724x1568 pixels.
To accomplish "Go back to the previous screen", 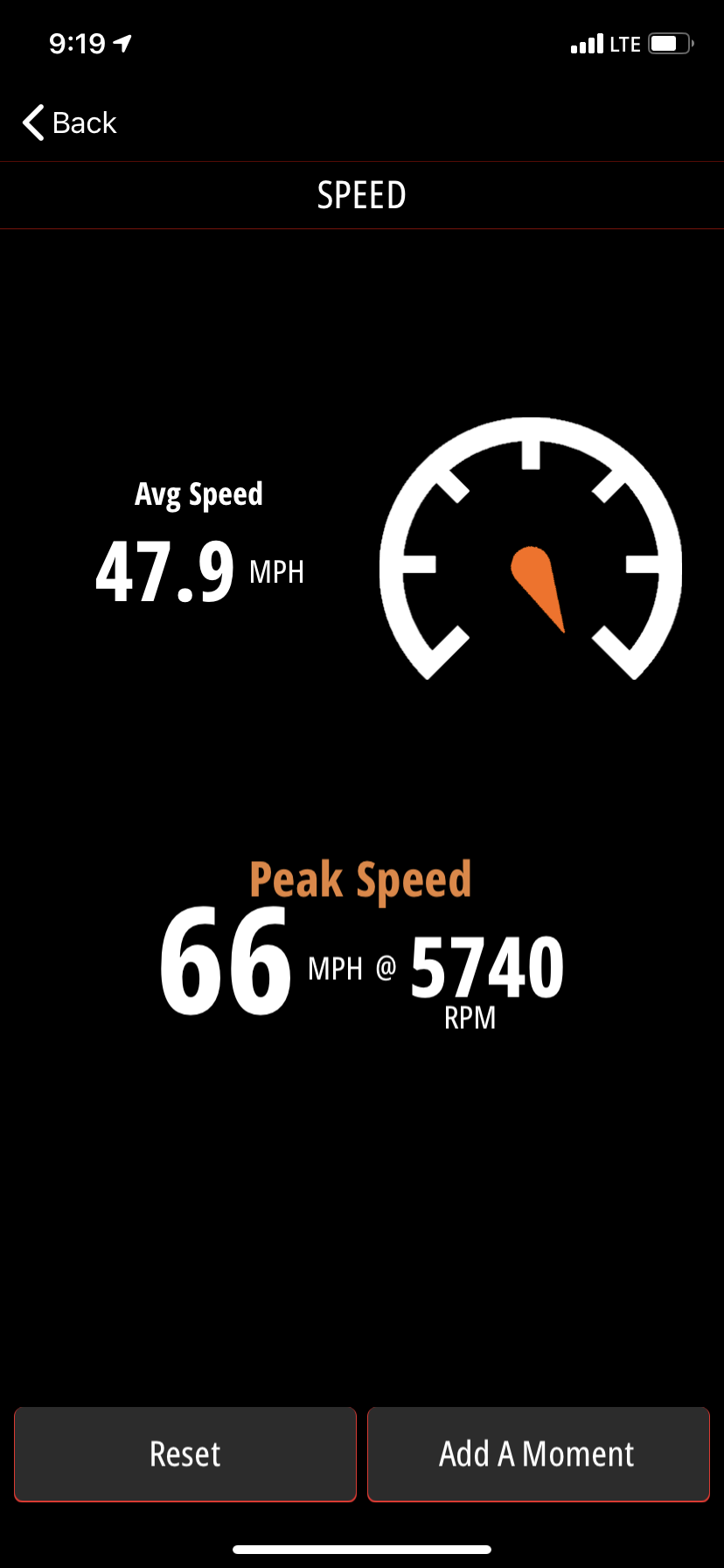I will [70, 122].
